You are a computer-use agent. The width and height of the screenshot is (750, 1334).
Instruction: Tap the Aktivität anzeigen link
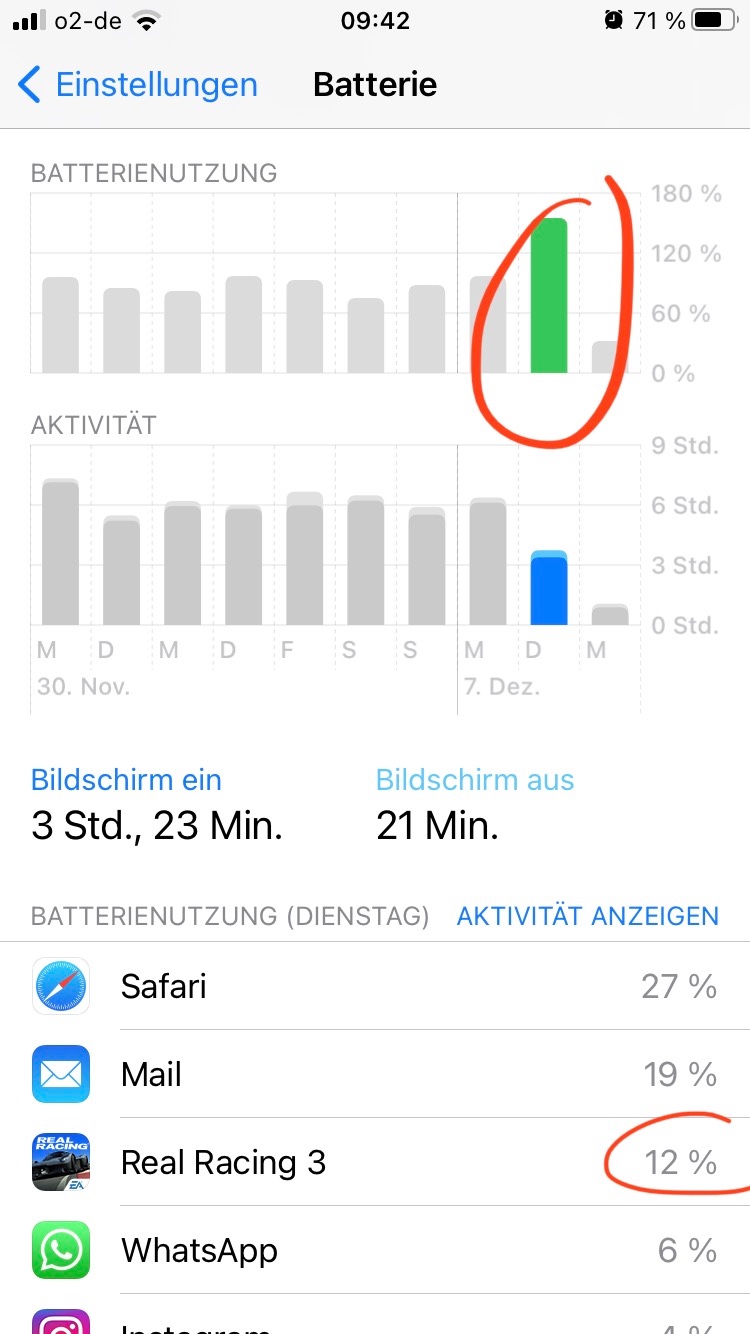pyautogui.click(x=587, y=916)
